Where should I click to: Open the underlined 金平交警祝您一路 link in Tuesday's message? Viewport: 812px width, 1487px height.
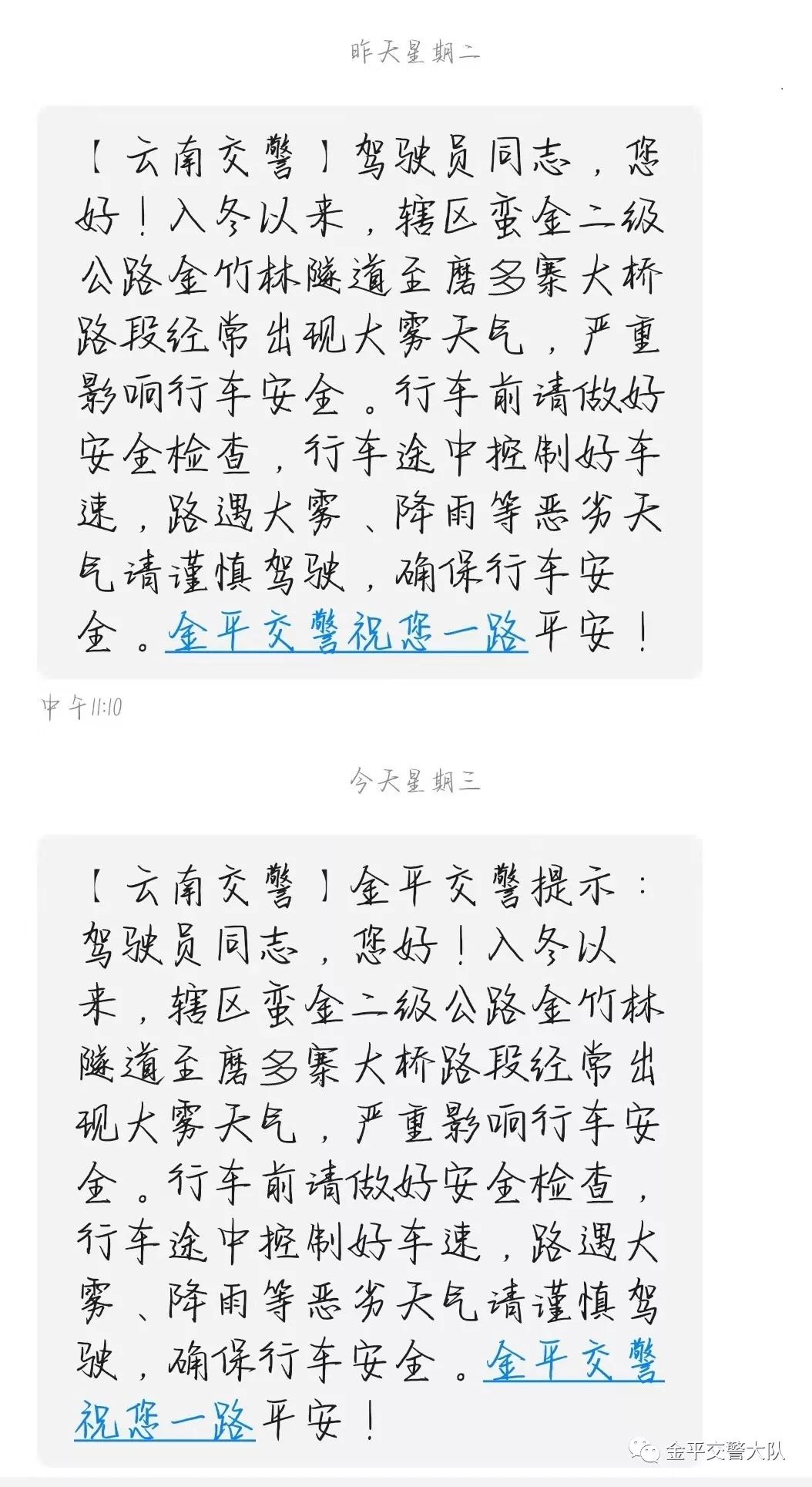(347, 632)
